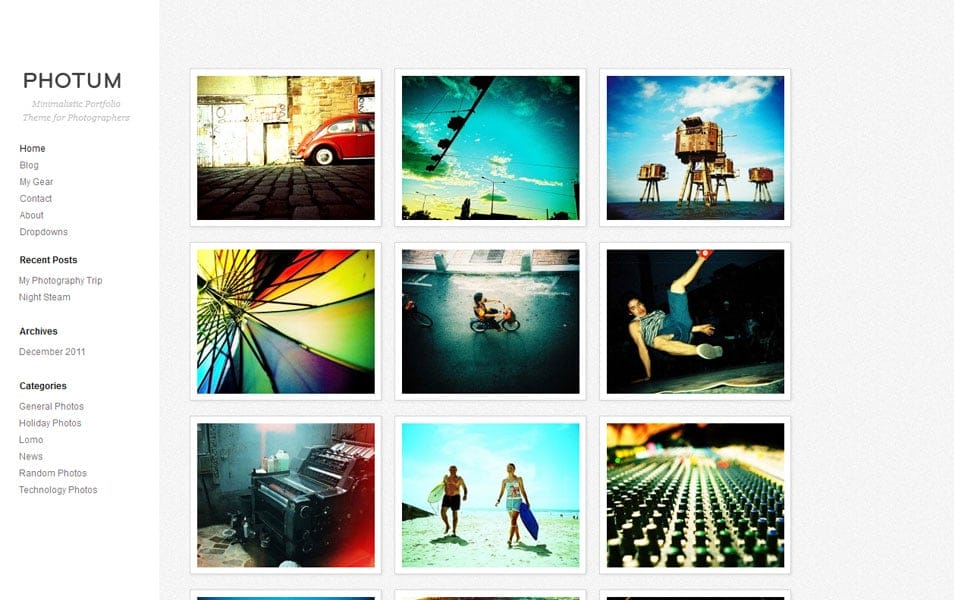Viewport: 954px width, 600px height.
Task: Go to My Gear page
Action: 36,182
